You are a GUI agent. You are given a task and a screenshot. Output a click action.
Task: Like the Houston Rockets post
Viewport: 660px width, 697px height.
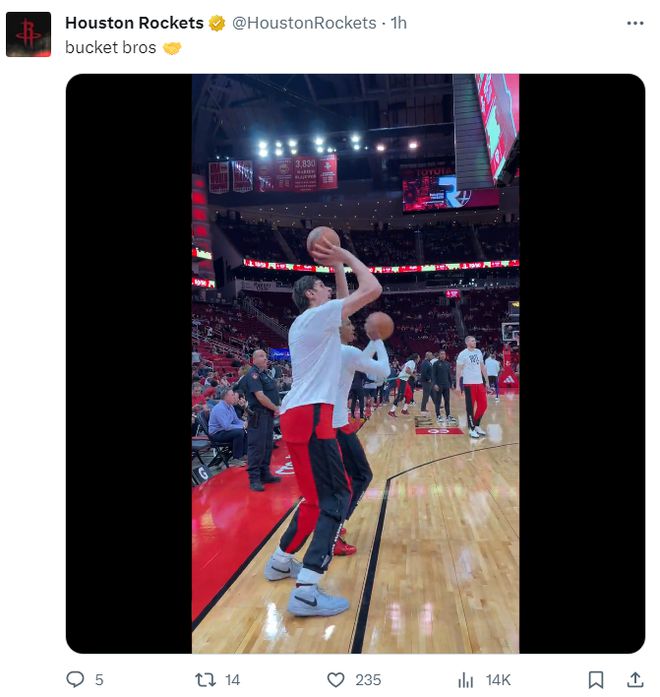pos(338,679)
